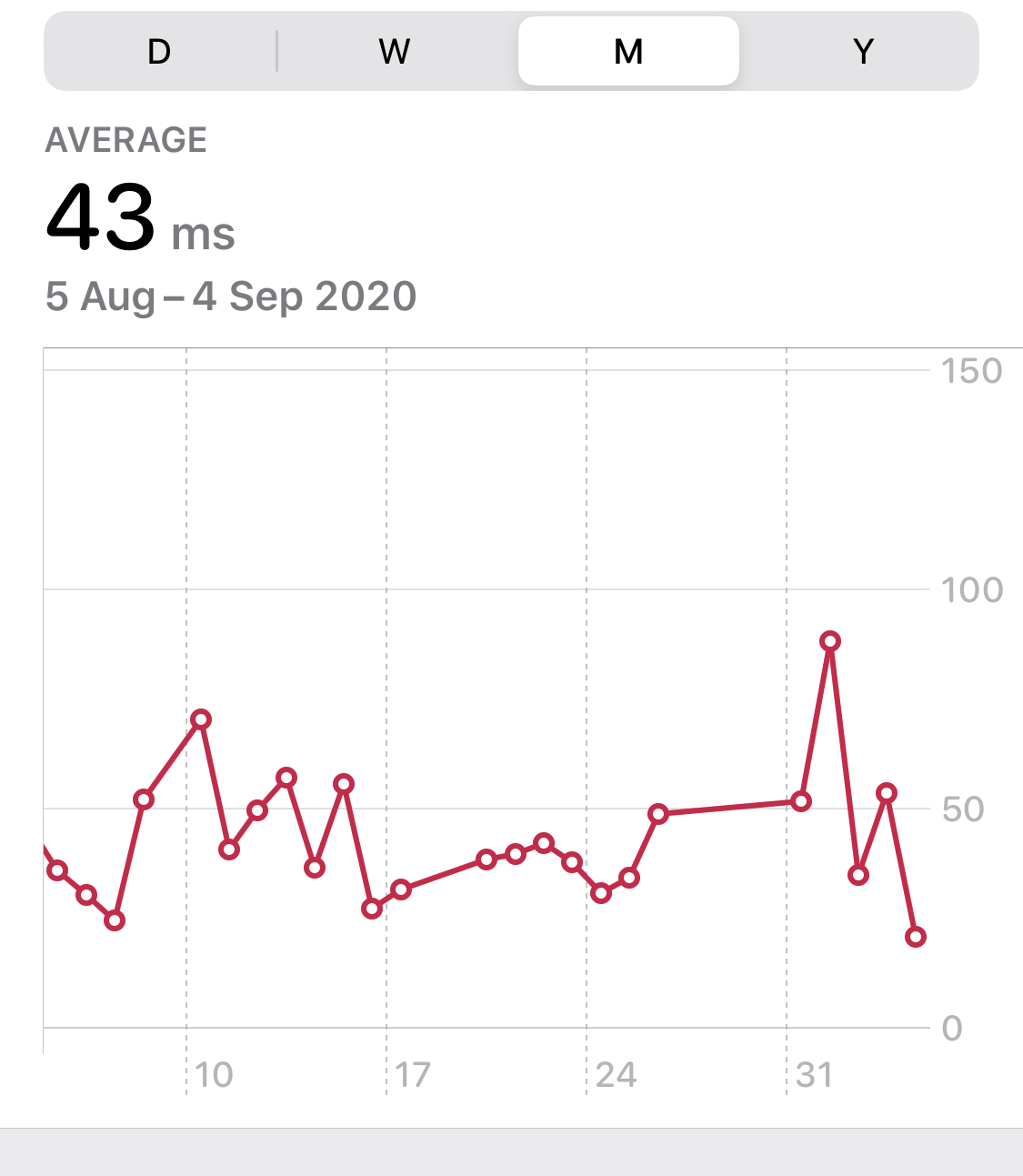Tap the selected M month segment
The width and height of the screenshot is (1023, 1176).
point(628,51)
